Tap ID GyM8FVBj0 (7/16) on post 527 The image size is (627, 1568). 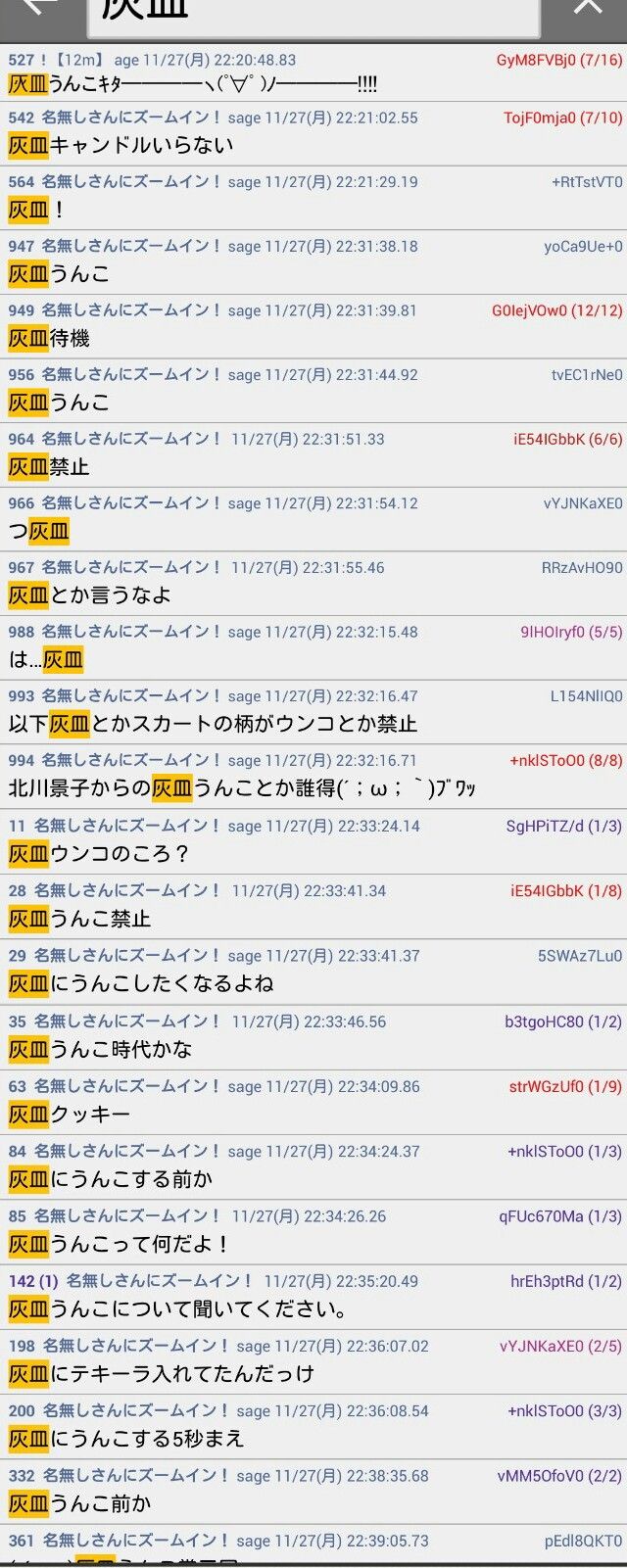tap(558, 61)
